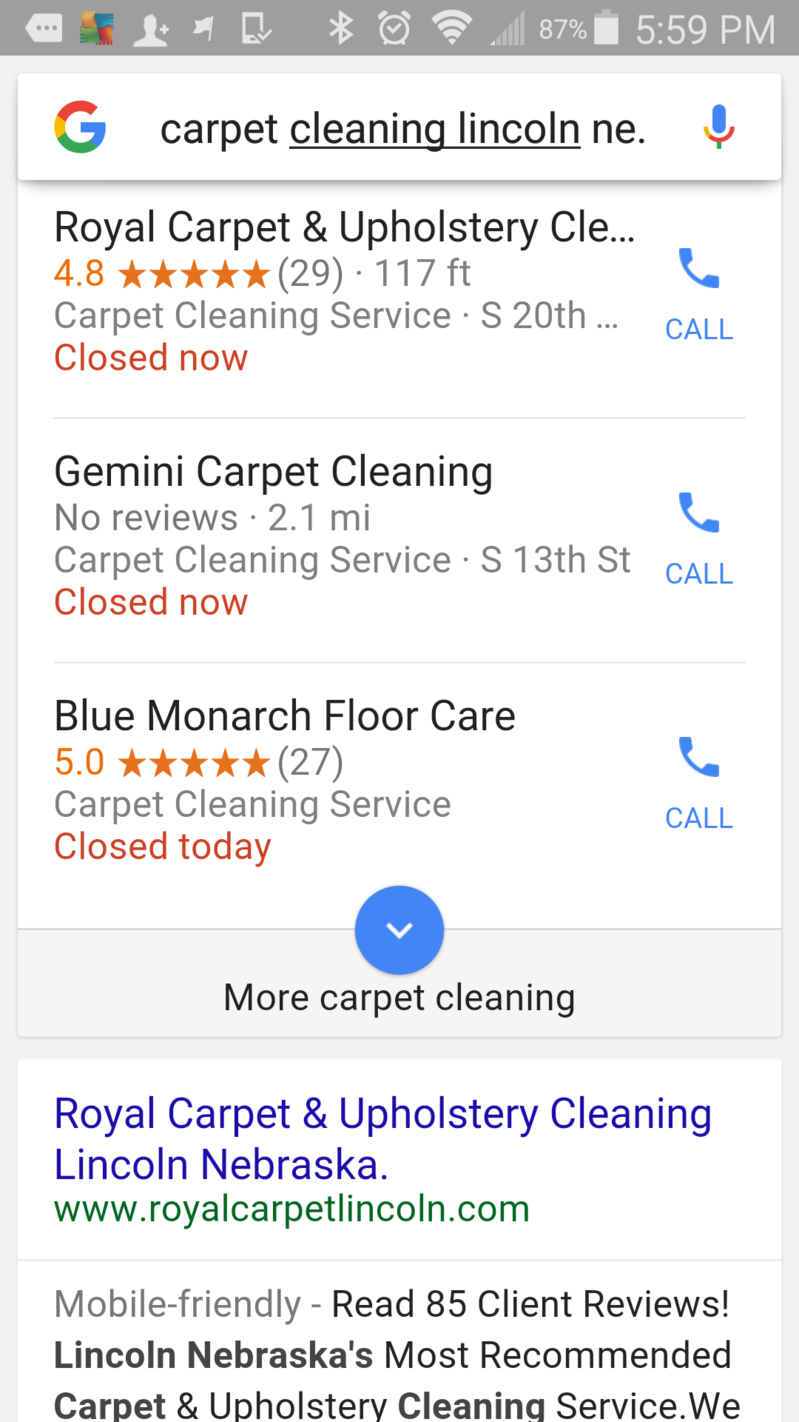Screen dimensions: 799x1422
Task: Select the Gemini Carpet Cleaning listing
Action: click(273, 471)
